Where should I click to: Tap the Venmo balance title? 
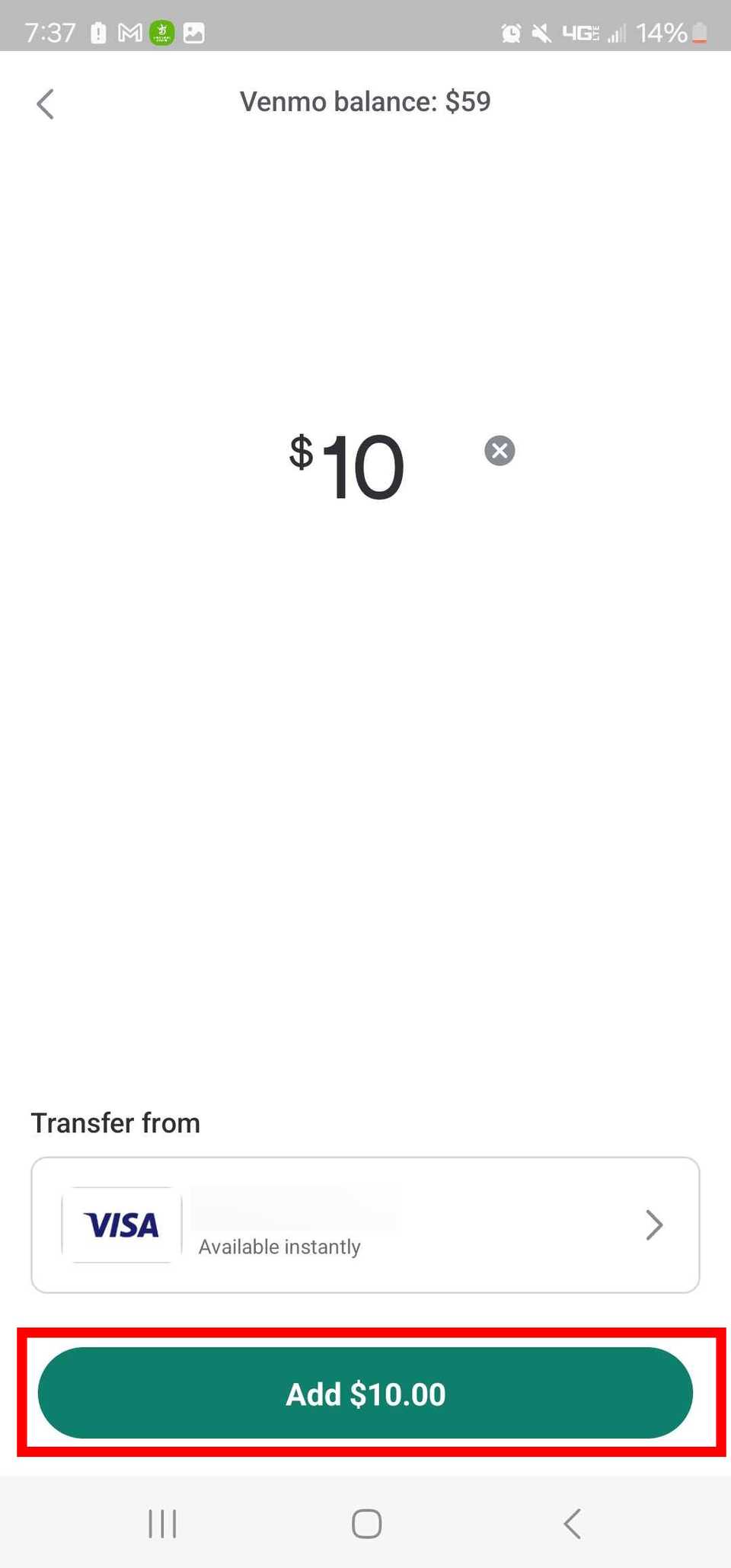click(x=365, y=101)
